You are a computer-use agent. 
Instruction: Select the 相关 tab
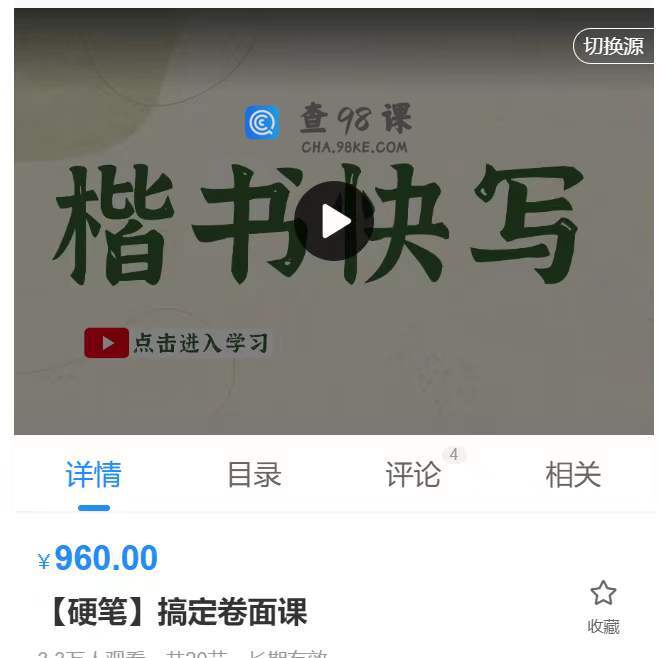click(x=573, y=475)
